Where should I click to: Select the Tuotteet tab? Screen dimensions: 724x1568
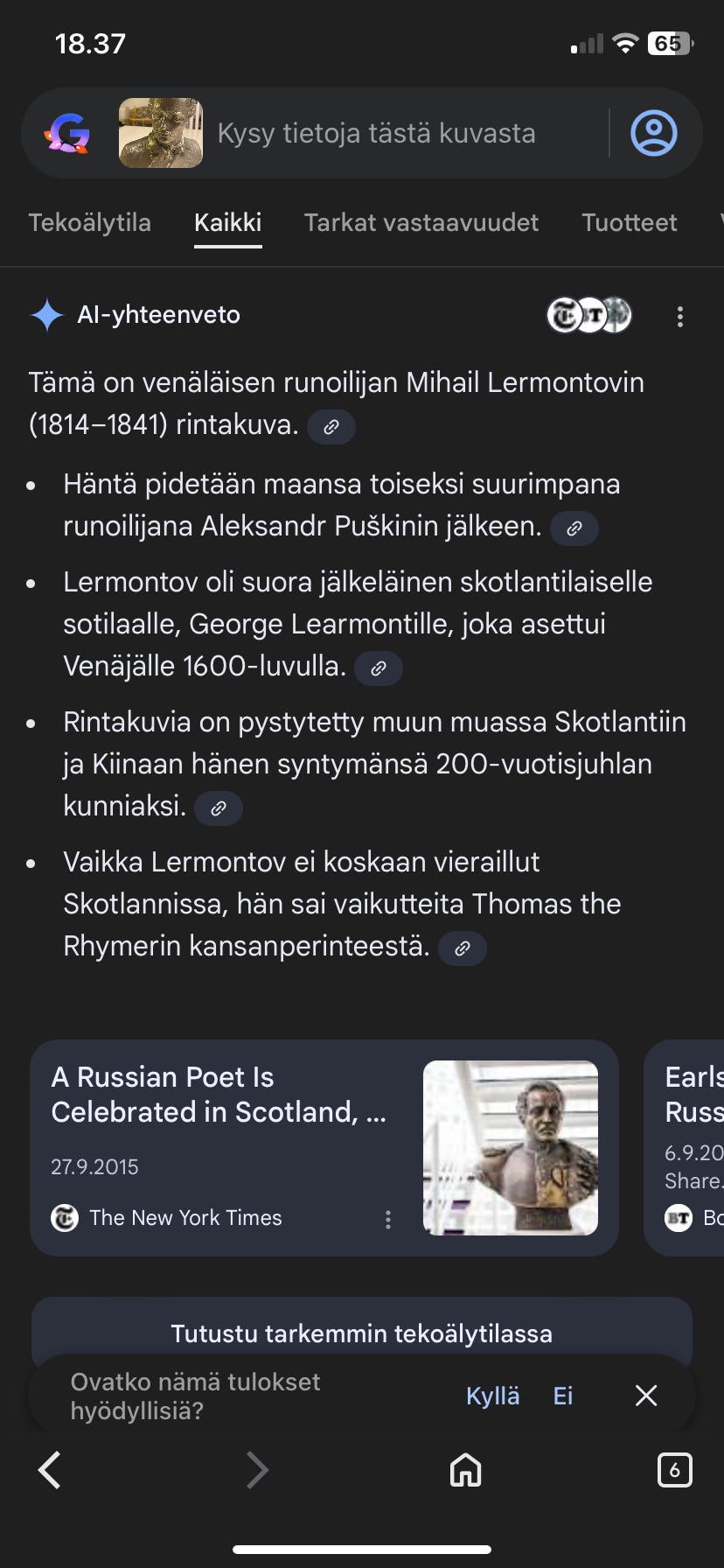[x=629, y=223]
